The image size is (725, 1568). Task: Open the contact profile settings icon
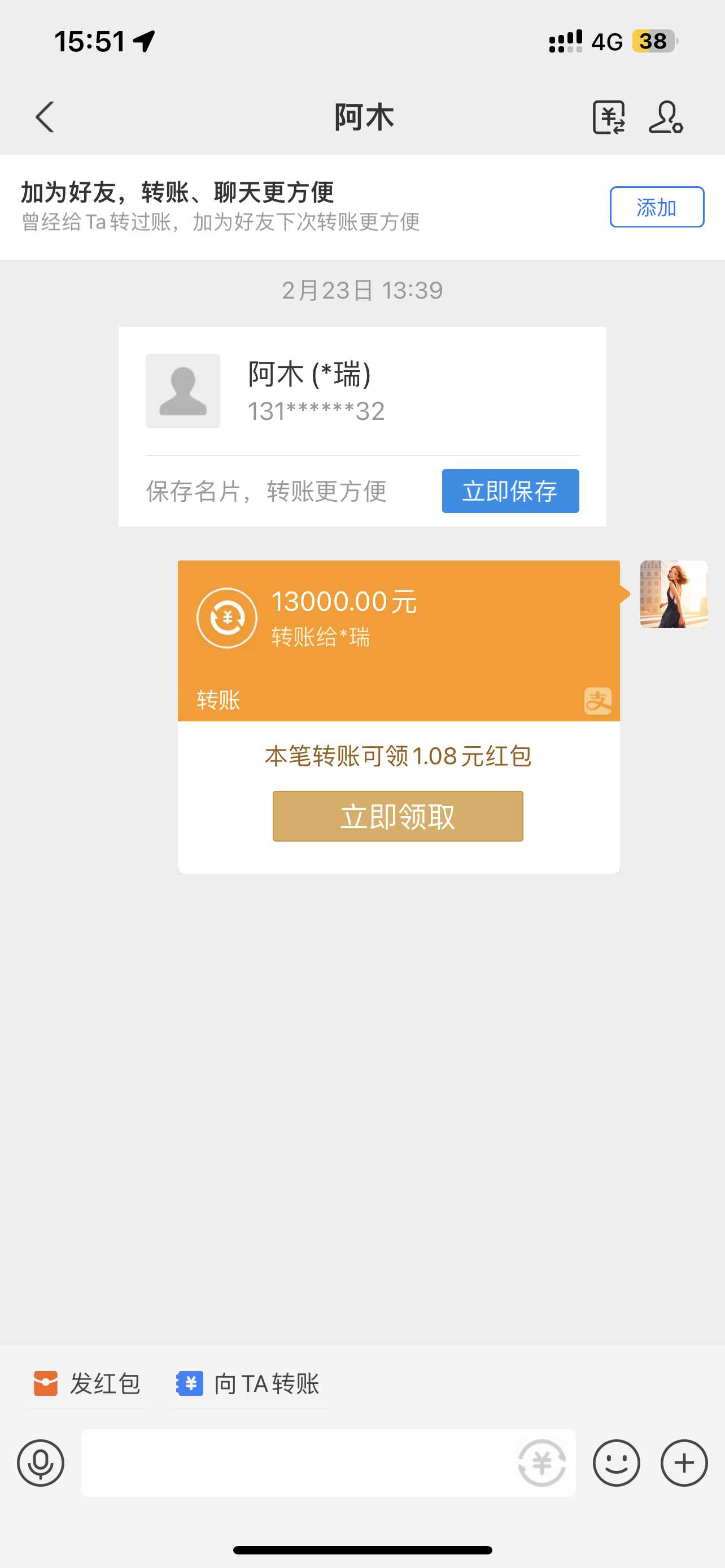pos(665,117)
